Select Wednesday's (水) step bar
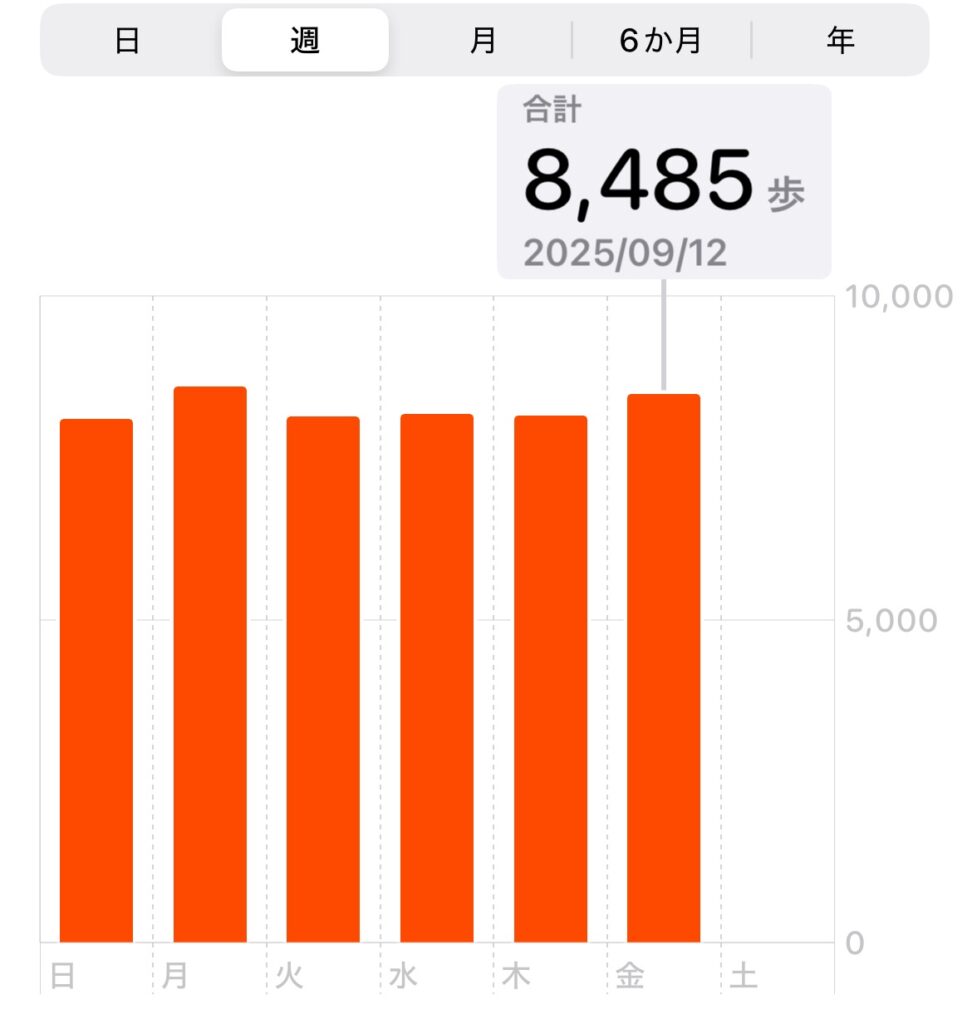The height and width of the screenshot is (1024, 972). 437,678
